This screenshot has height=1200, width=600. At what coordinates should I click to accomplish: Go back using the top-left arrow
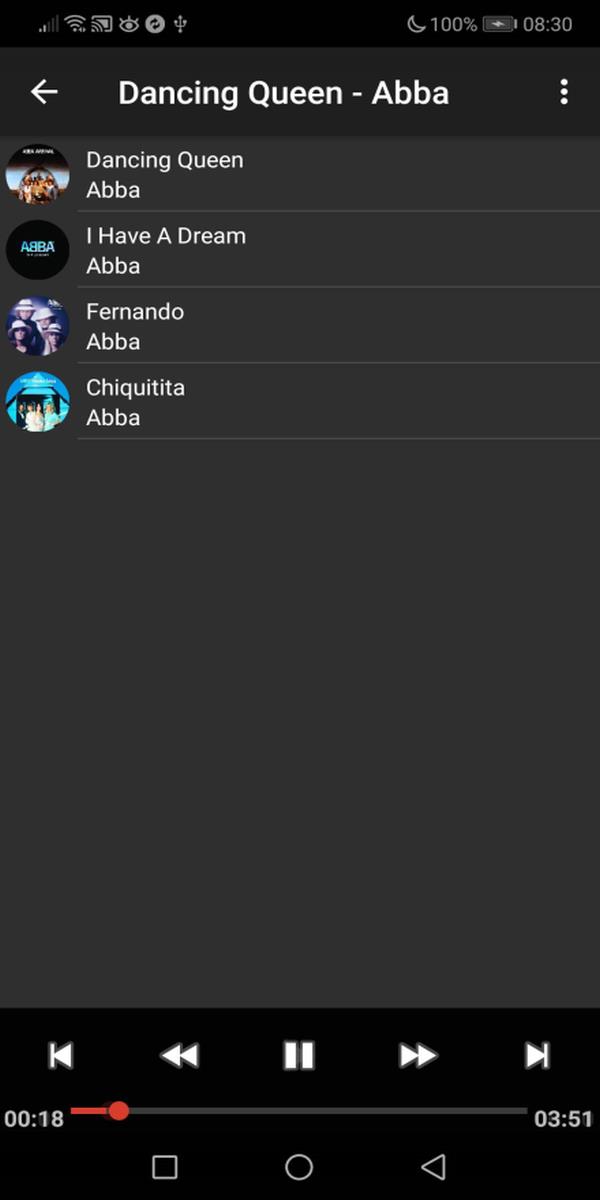point(44,92)
